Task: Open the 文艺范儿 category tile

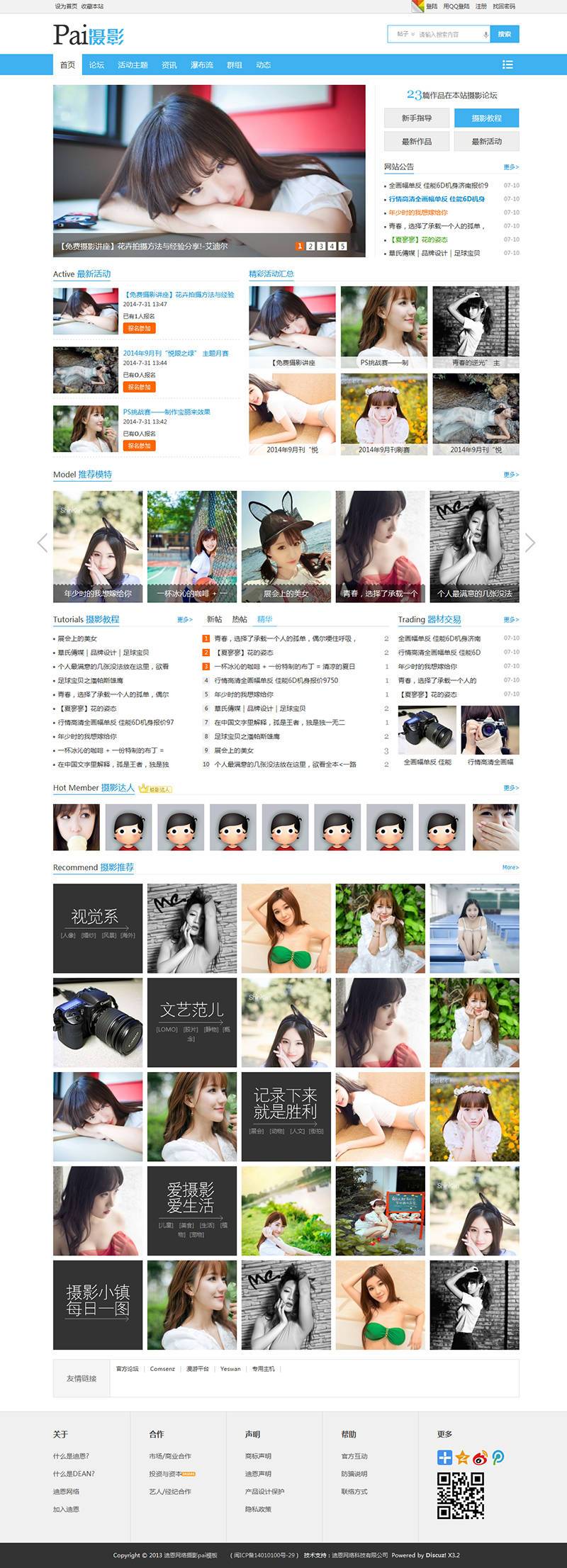Action: [x=191, y=1022]
